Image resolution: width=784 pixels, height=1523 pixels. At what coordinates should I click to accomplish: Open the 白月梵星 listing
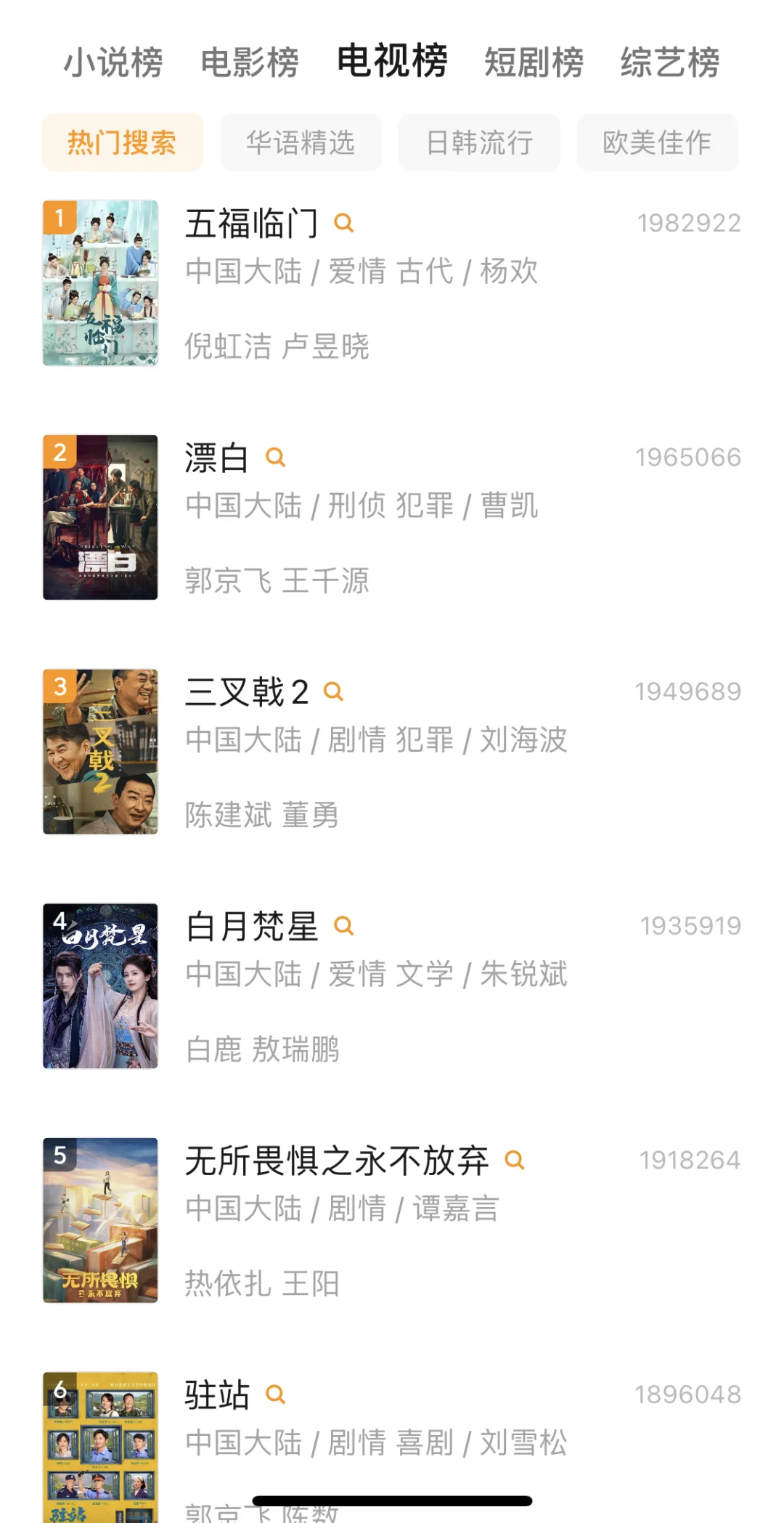251,927
